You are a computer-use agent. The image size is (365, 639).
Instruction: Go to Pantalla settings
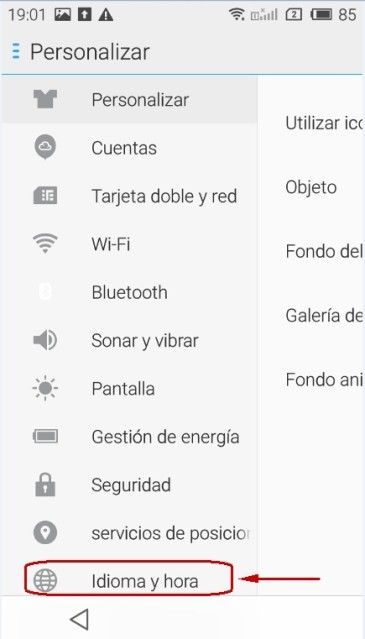pos(129,388)
